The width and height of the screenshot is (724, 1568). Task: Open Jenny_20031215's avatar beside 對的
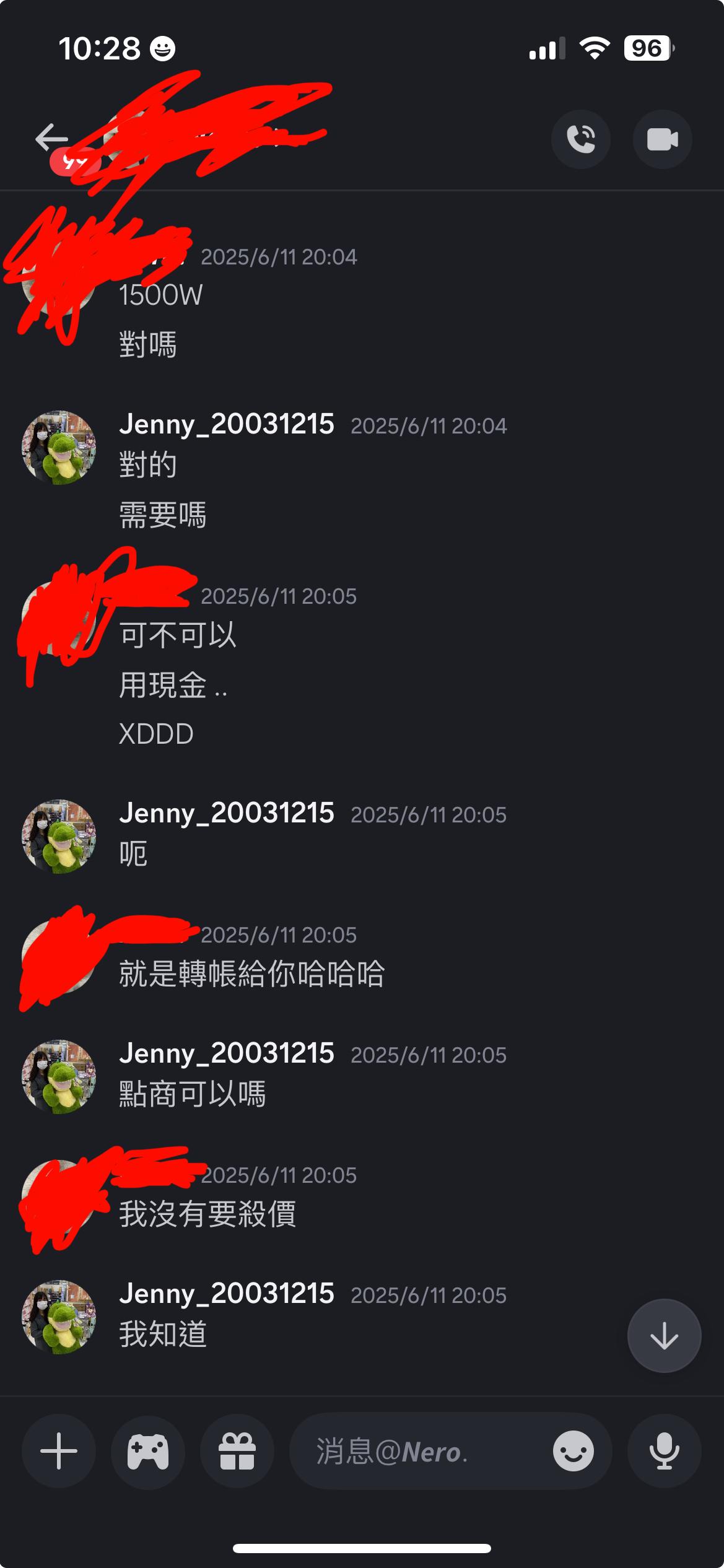tap(59, 447)
